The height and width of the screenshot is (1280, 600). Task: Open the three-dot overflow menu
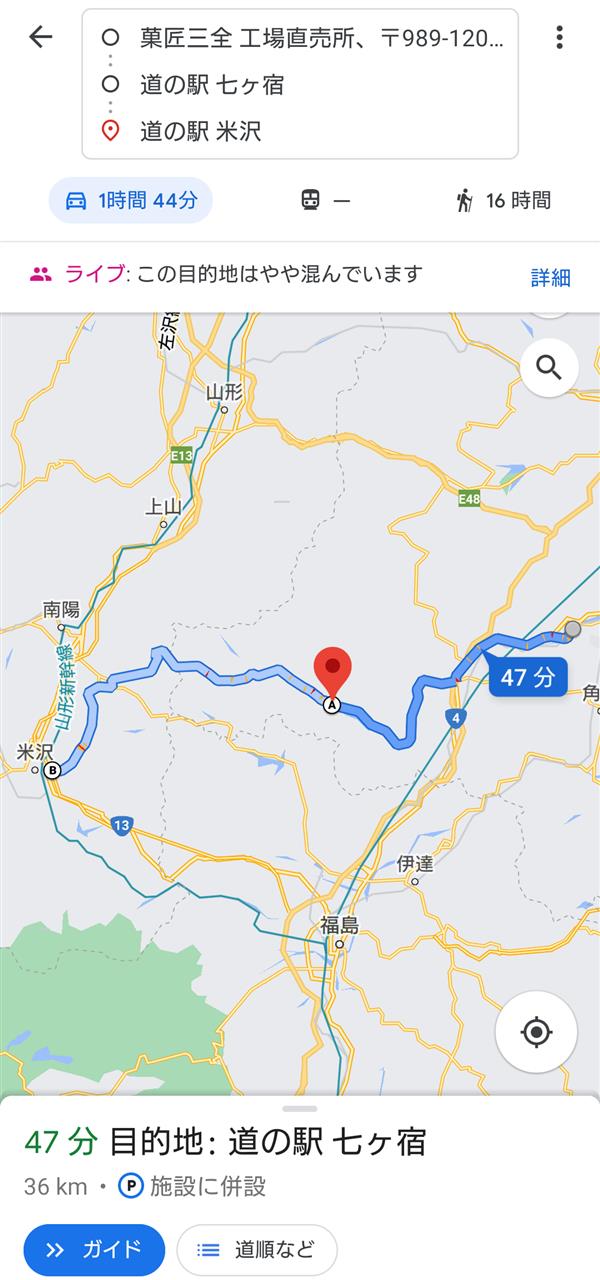559,37
